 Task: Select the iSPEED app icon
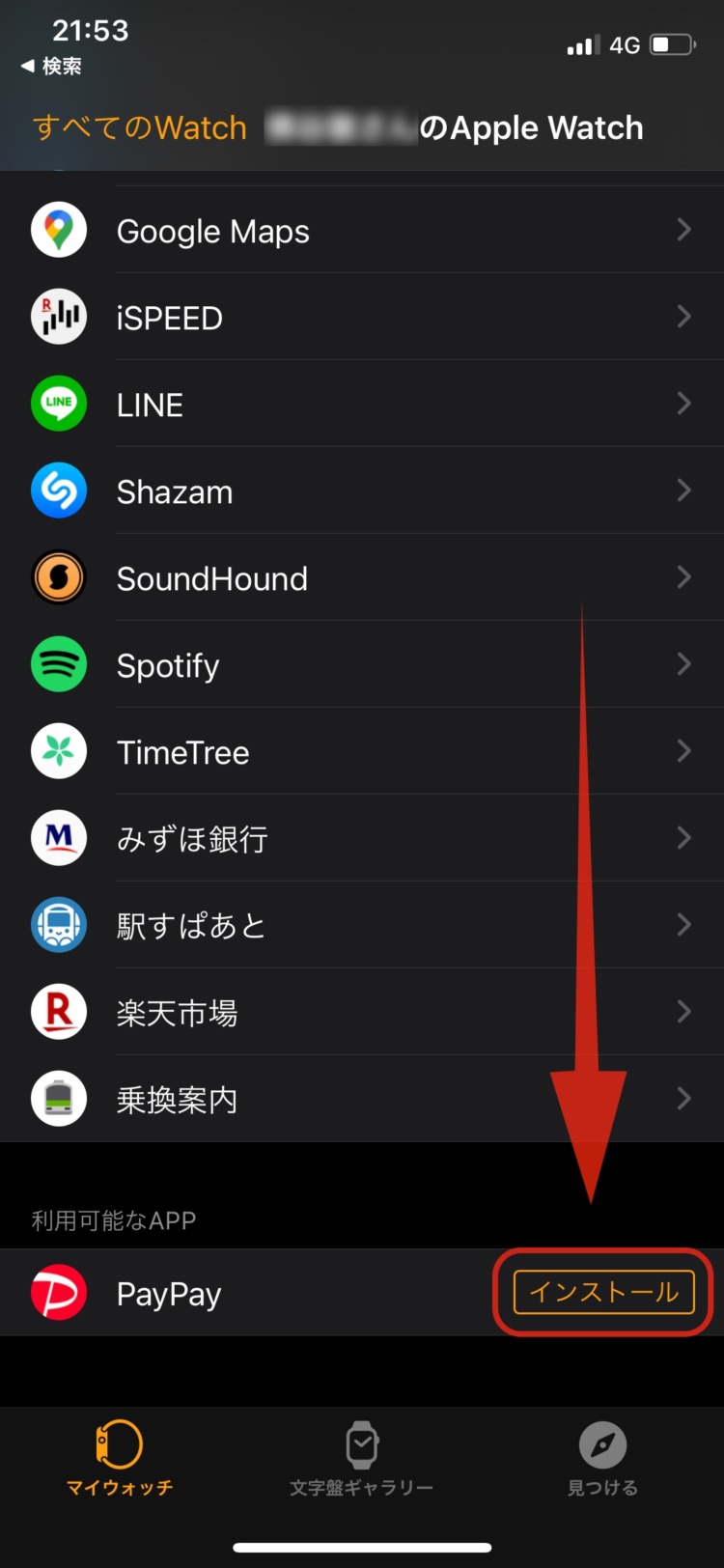59,317
